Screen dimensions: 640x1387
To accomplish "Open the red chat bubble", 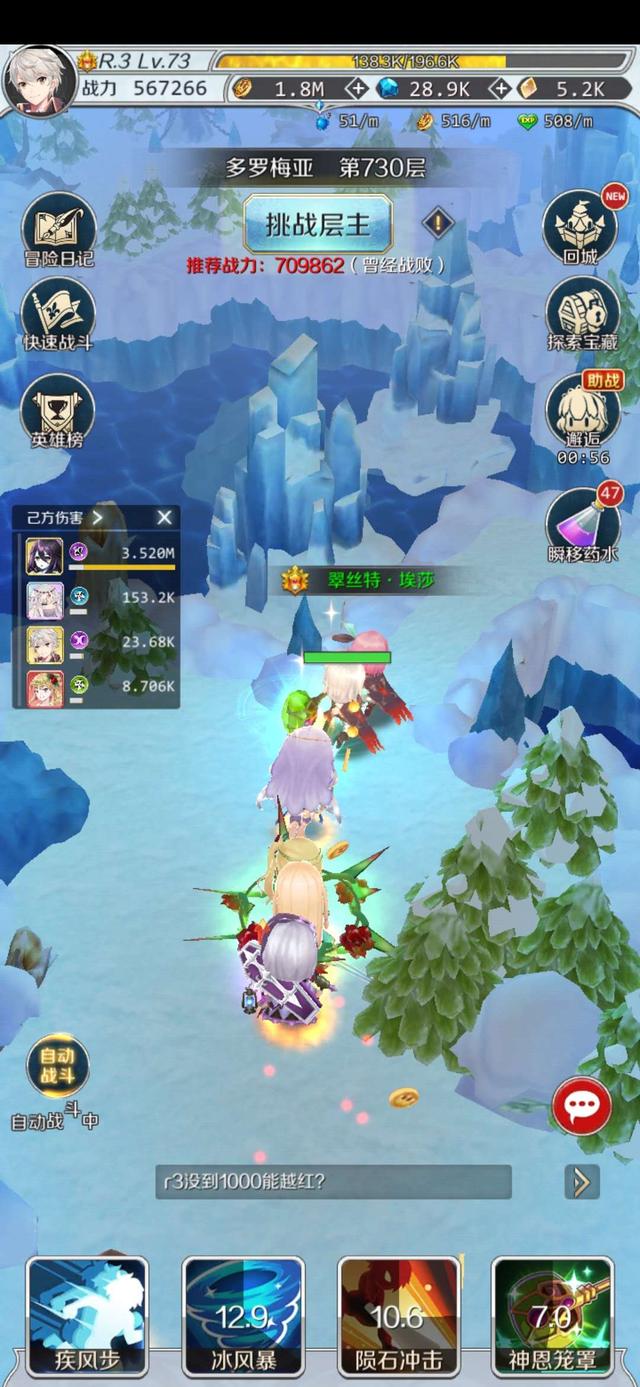I will [x=581, y=1105].
